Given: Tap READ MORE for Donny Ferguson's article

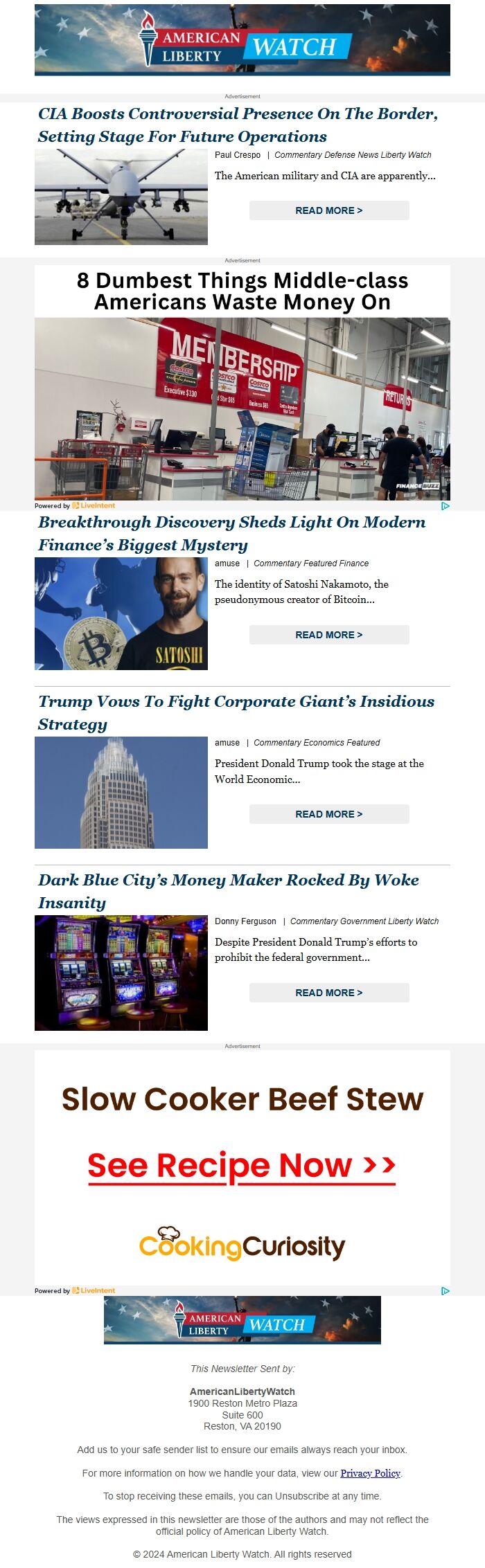Looking at the screenshot, I should pos(329,993).
